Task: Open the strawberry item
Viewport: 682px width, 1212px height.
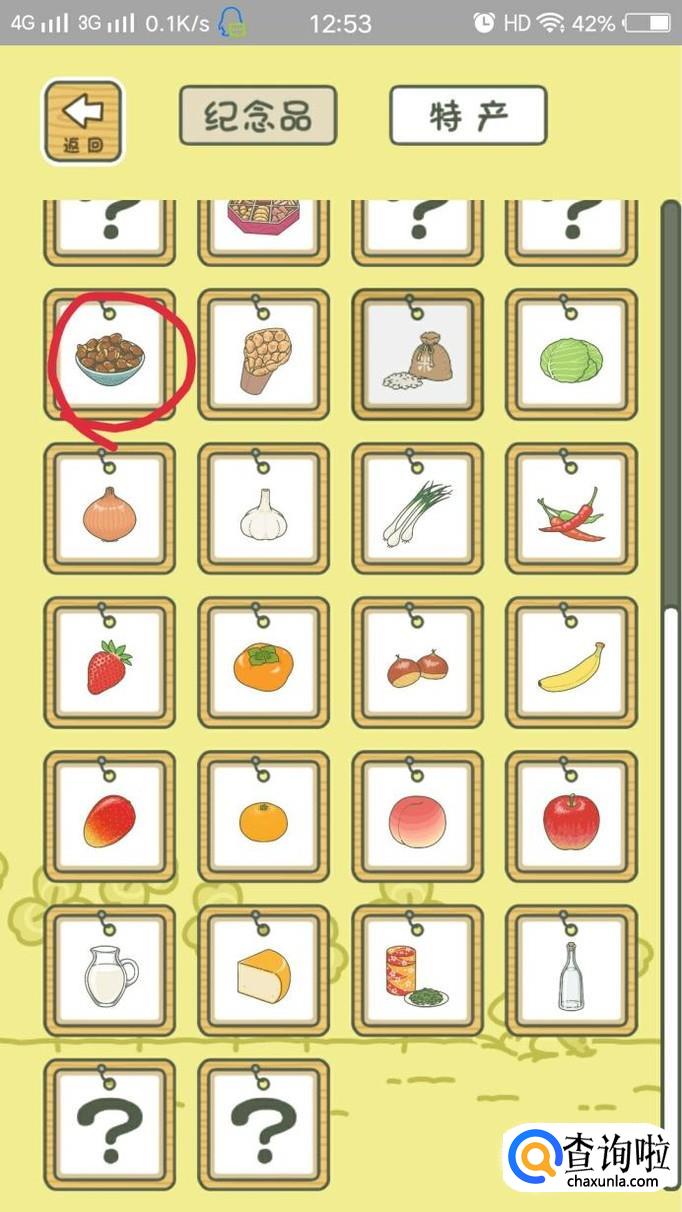Action: [x=110, y=663]
